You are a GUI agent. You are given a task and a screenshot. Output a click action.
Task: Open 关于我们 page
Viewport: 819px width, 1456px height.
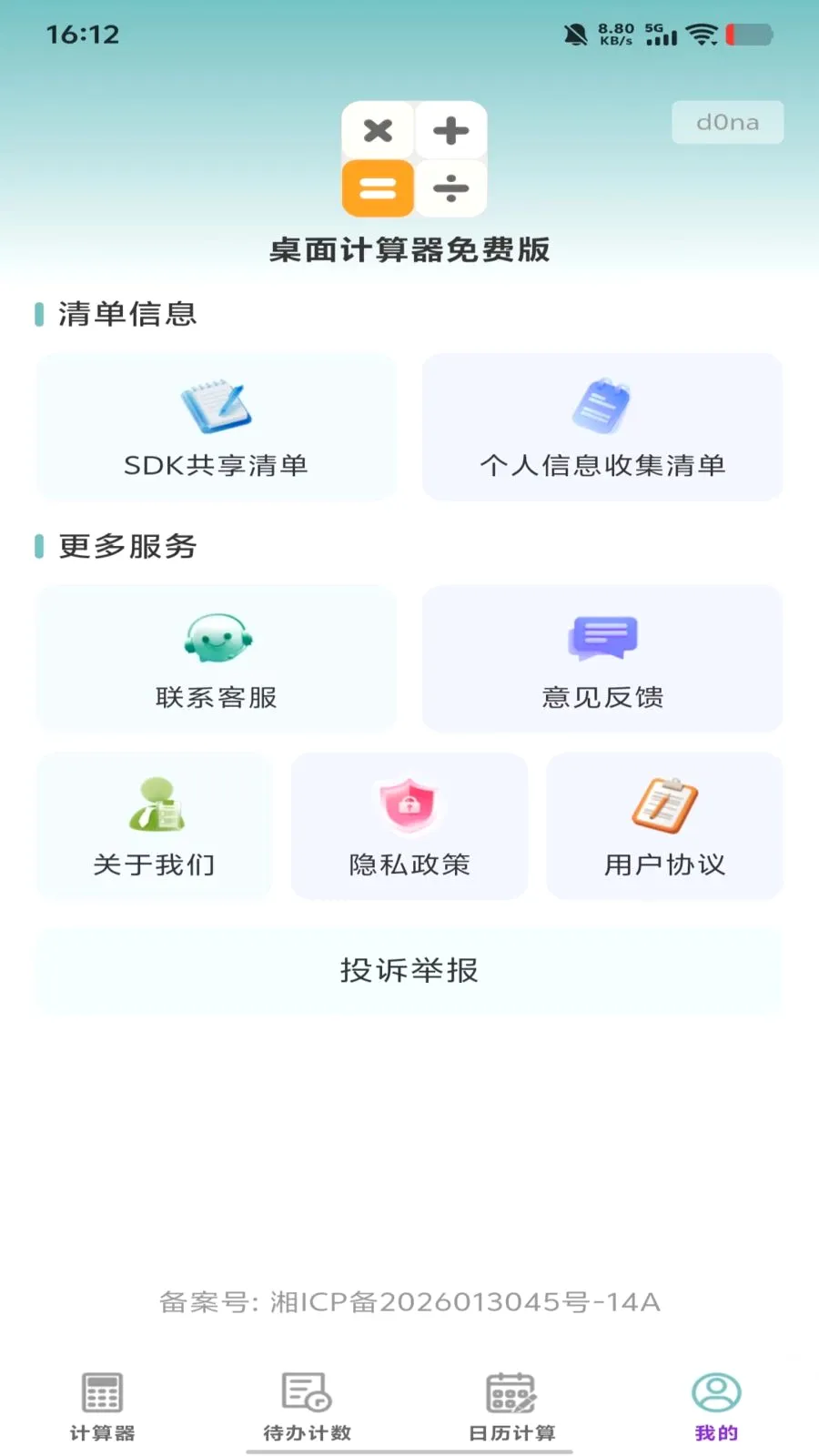click(155, 826)
